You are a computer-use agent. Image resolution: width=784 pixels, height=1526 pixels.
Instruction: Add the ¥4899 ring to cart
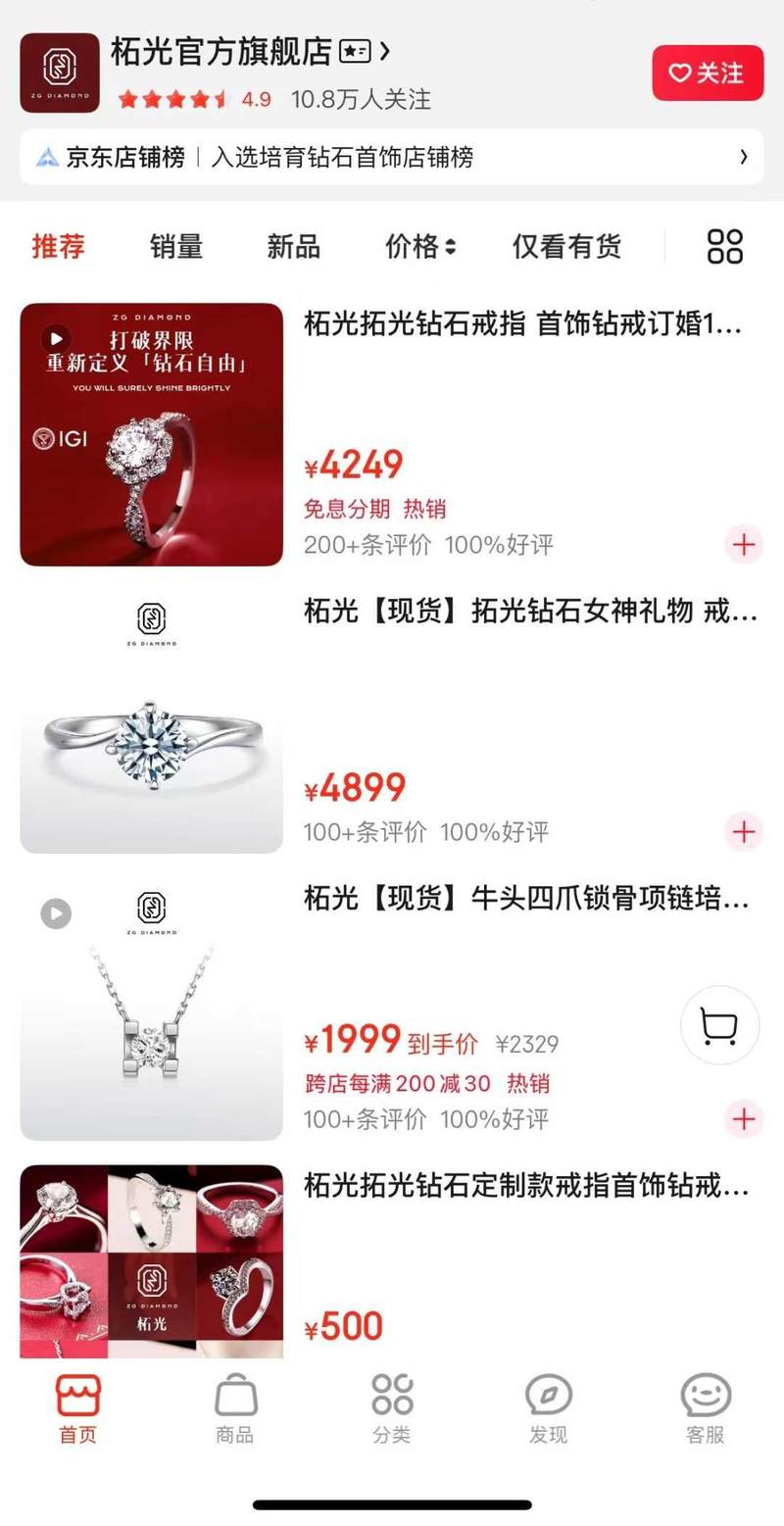(744, 832)
